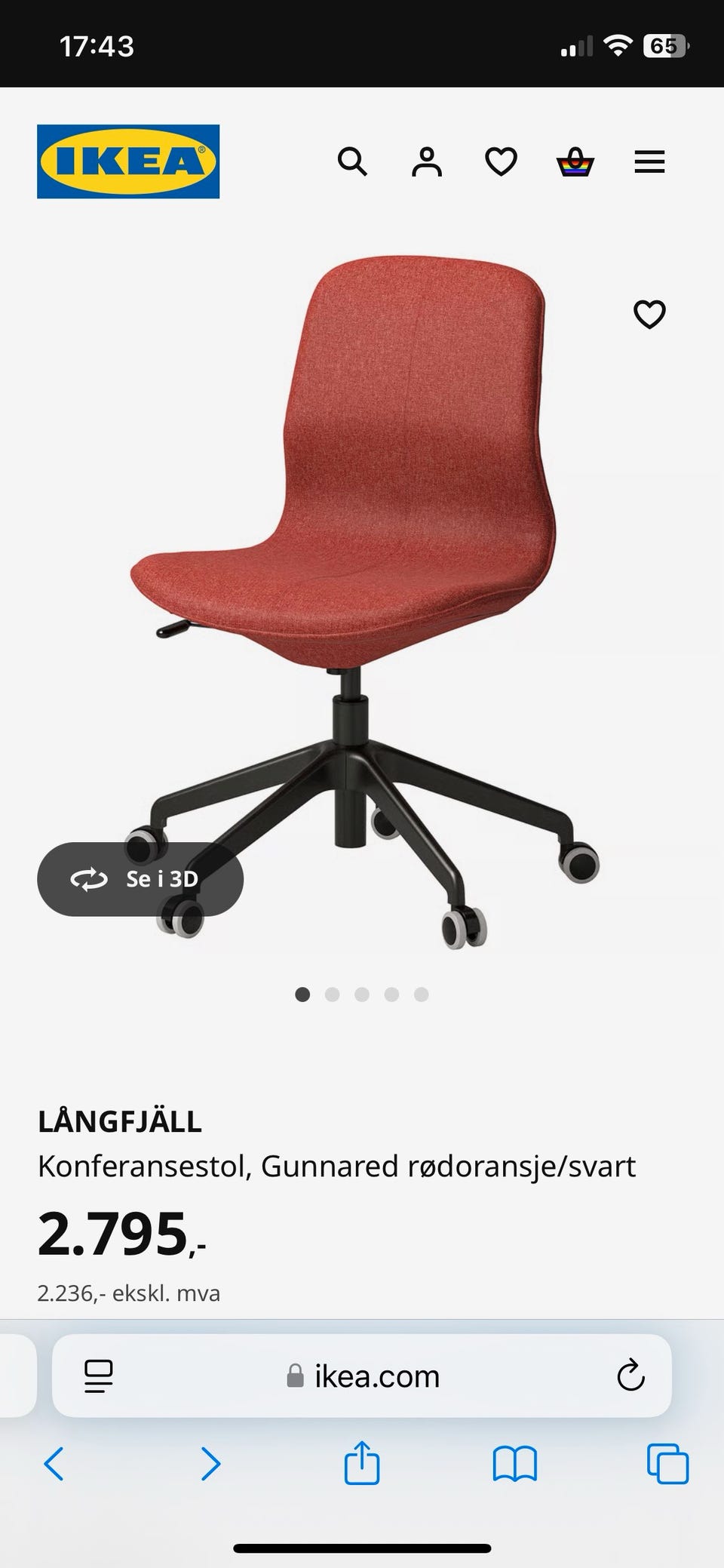The height and width of the screenshot is (1568, 724).
Task: Open the shopping basket
Action: click(x=575, y=161)
